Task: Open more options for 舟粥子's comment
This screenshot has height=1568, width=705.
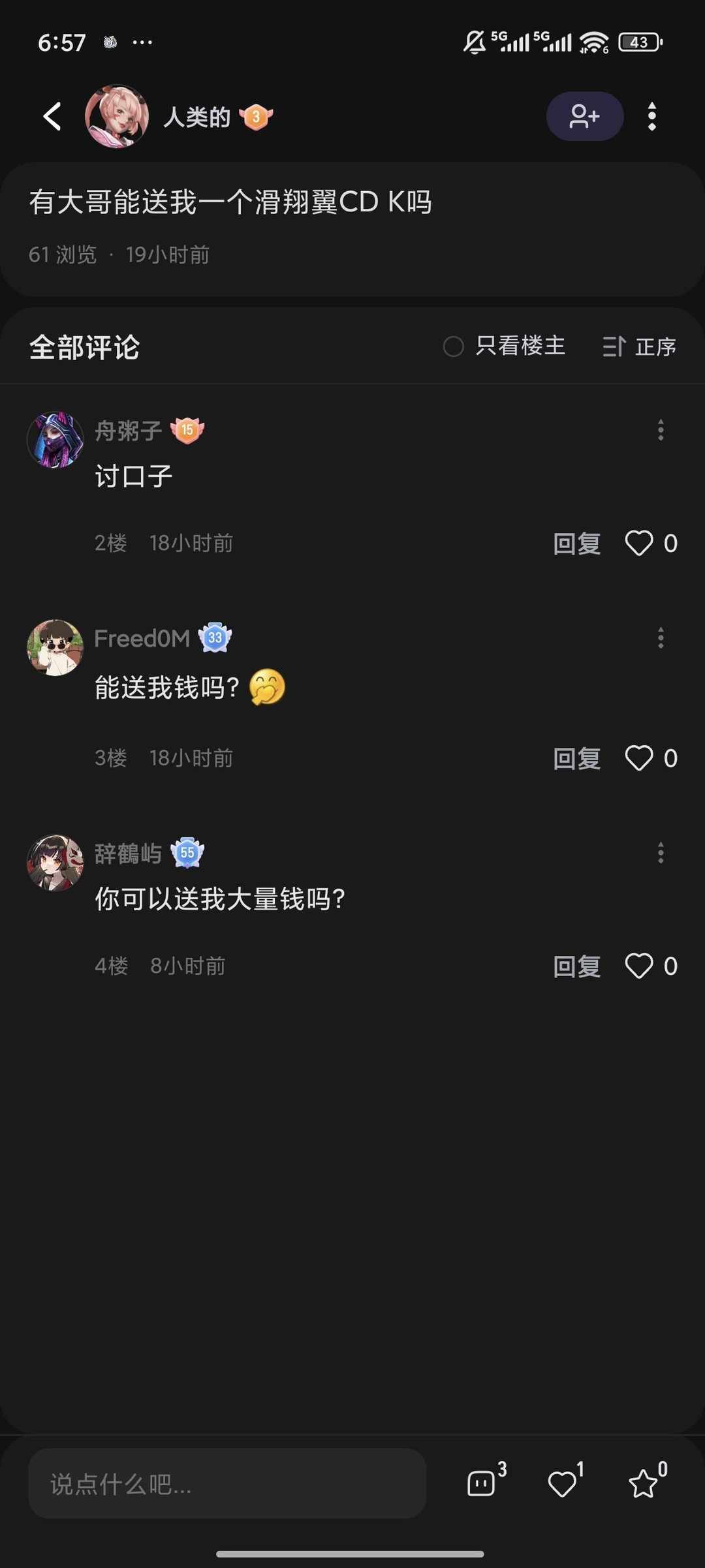Action: pyautogui.click(x=661, y=430)
